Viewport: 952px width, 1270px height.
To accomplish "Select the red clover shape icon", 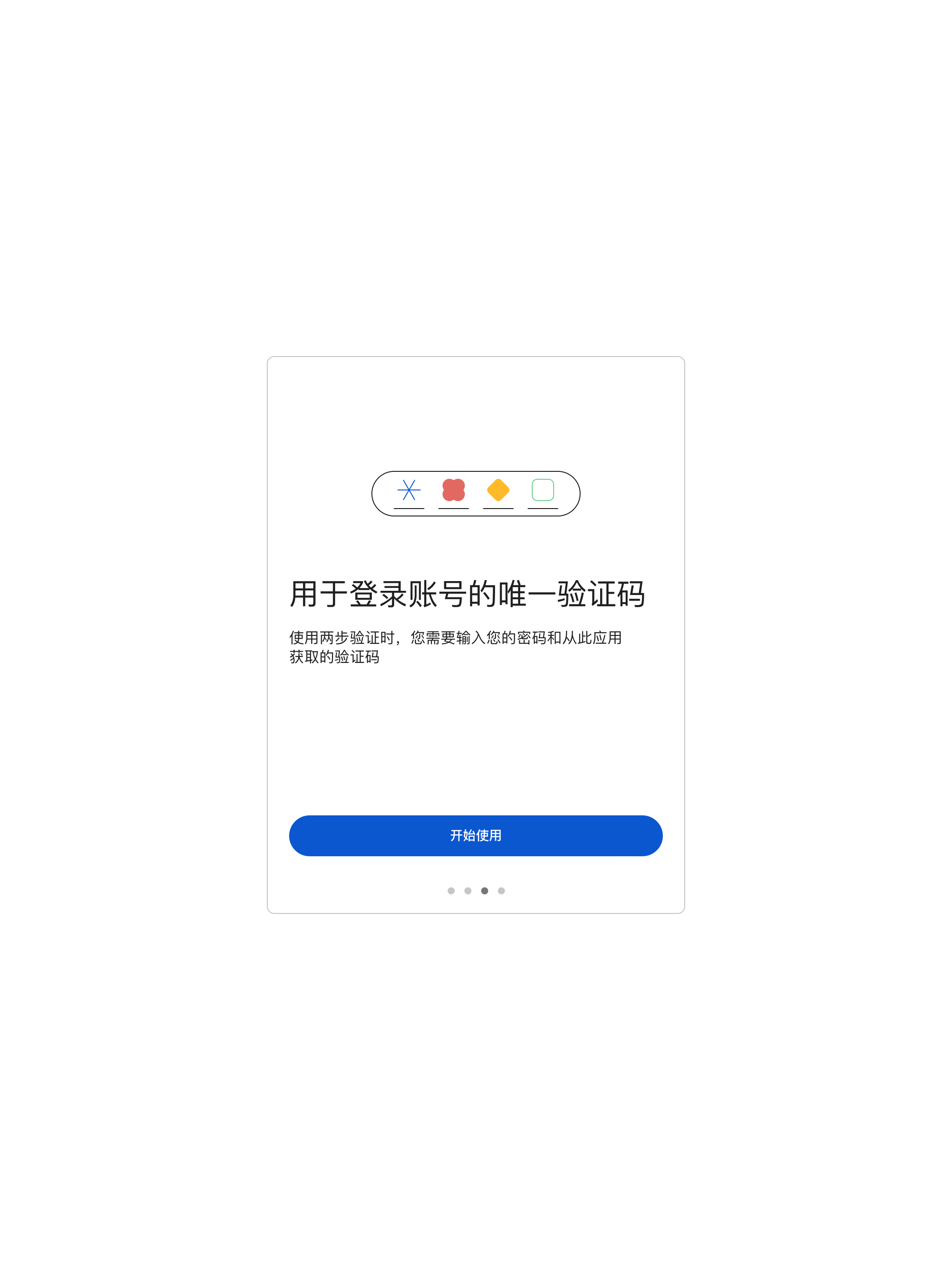I will coord(454,491).
